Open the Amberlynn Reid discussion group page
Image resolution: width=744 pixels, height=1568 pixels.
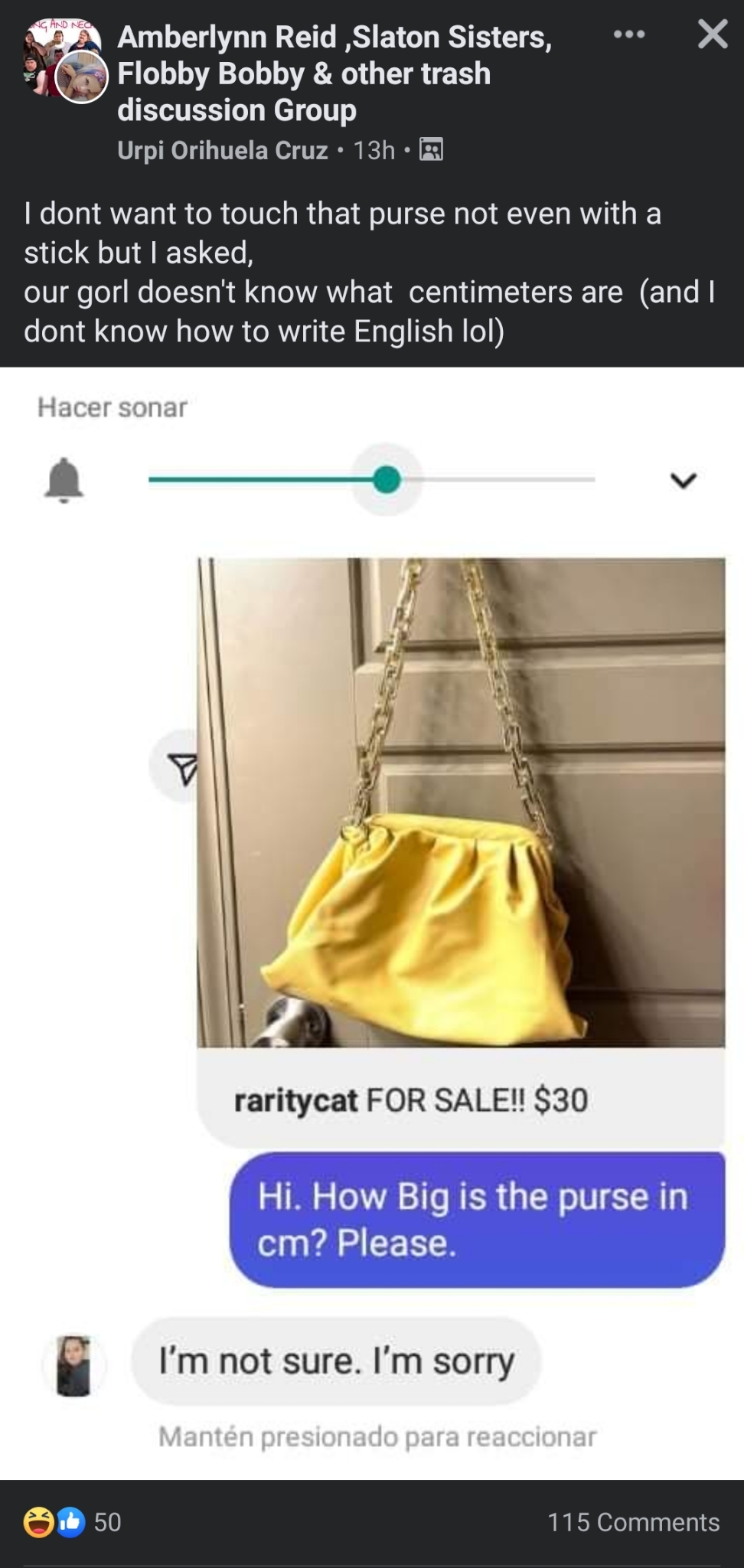tap(334, 73)
